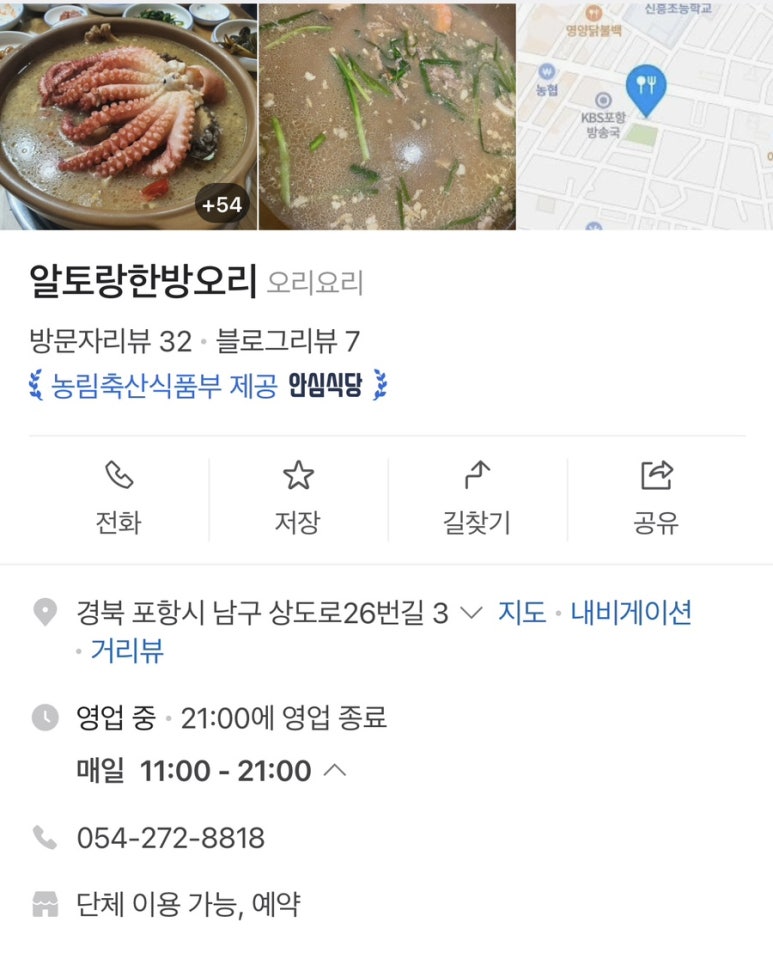Screen dimensions: 773x953
Task: Open the octopus dish photo gallery
Action: point(128,115)
